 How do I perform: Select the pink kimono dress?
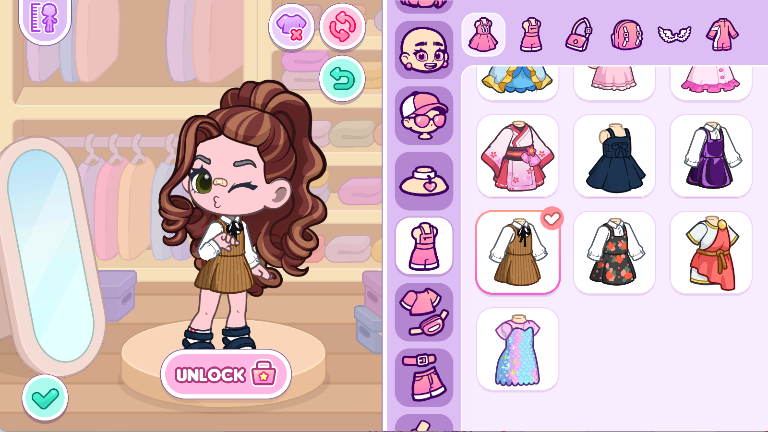[517, 155]
